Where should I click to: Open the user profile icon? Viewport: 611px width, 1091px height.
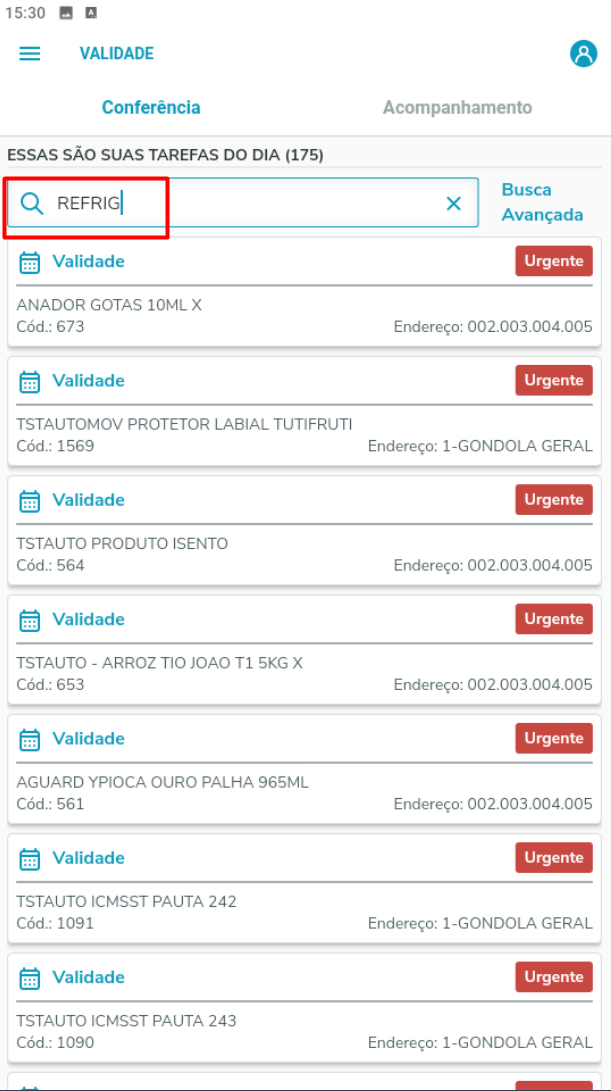tap(583, 54)
